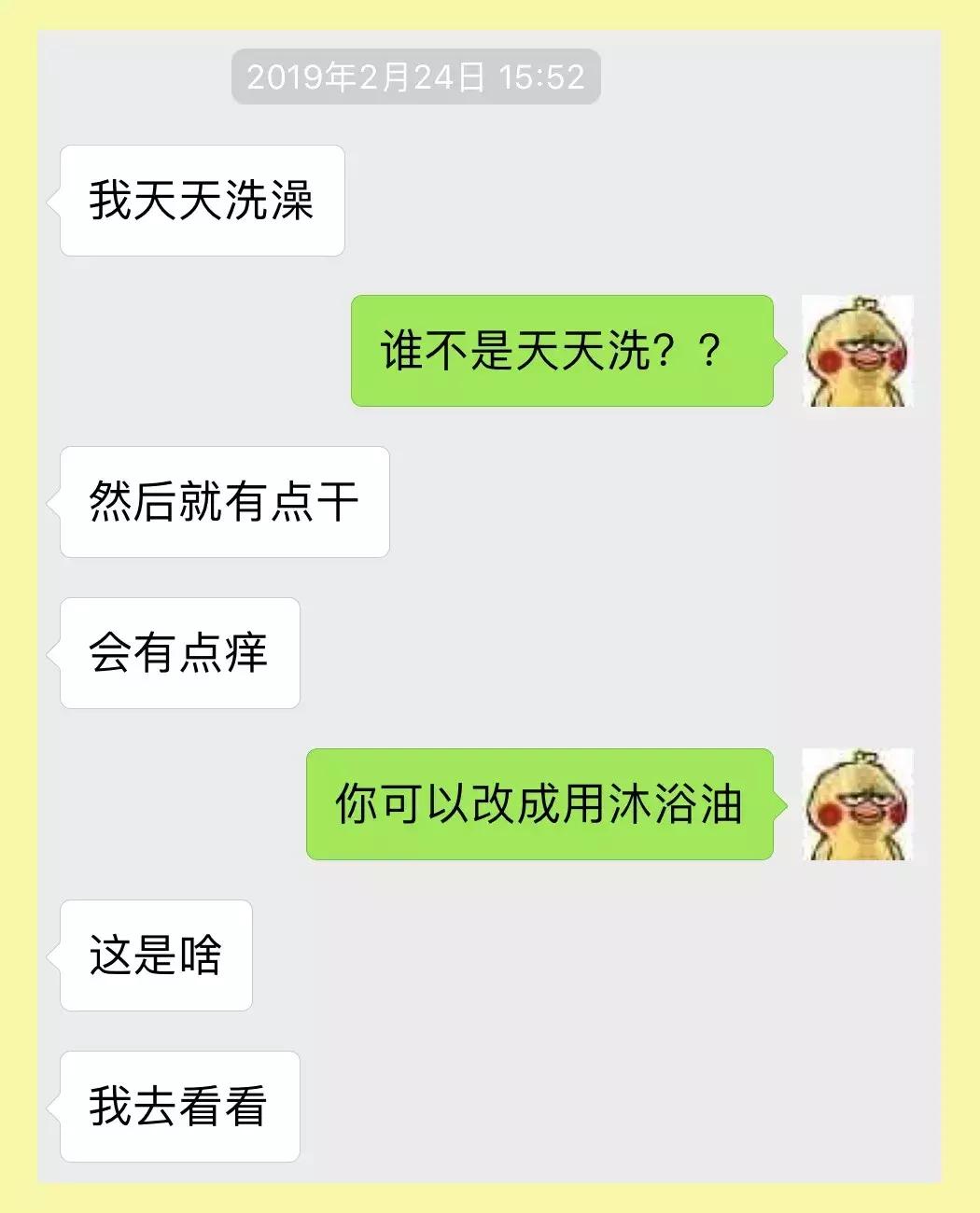Click the last message bubble in the chat
This screenshot has width=980, height=1213.
[x=177, y=1106]
